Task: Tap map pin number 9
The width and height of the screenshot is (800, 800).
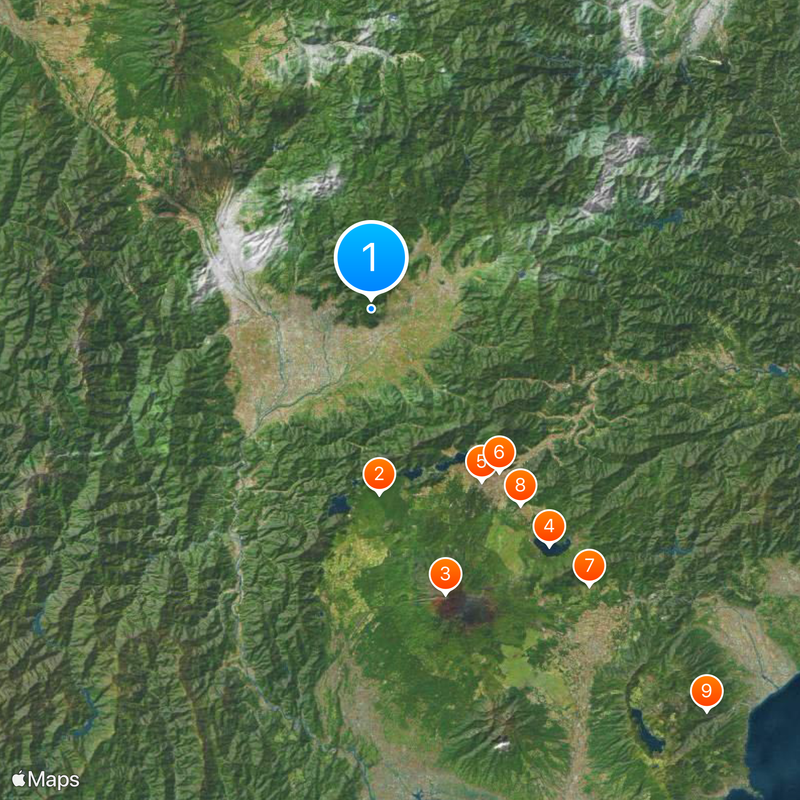Action: point(707,691)
